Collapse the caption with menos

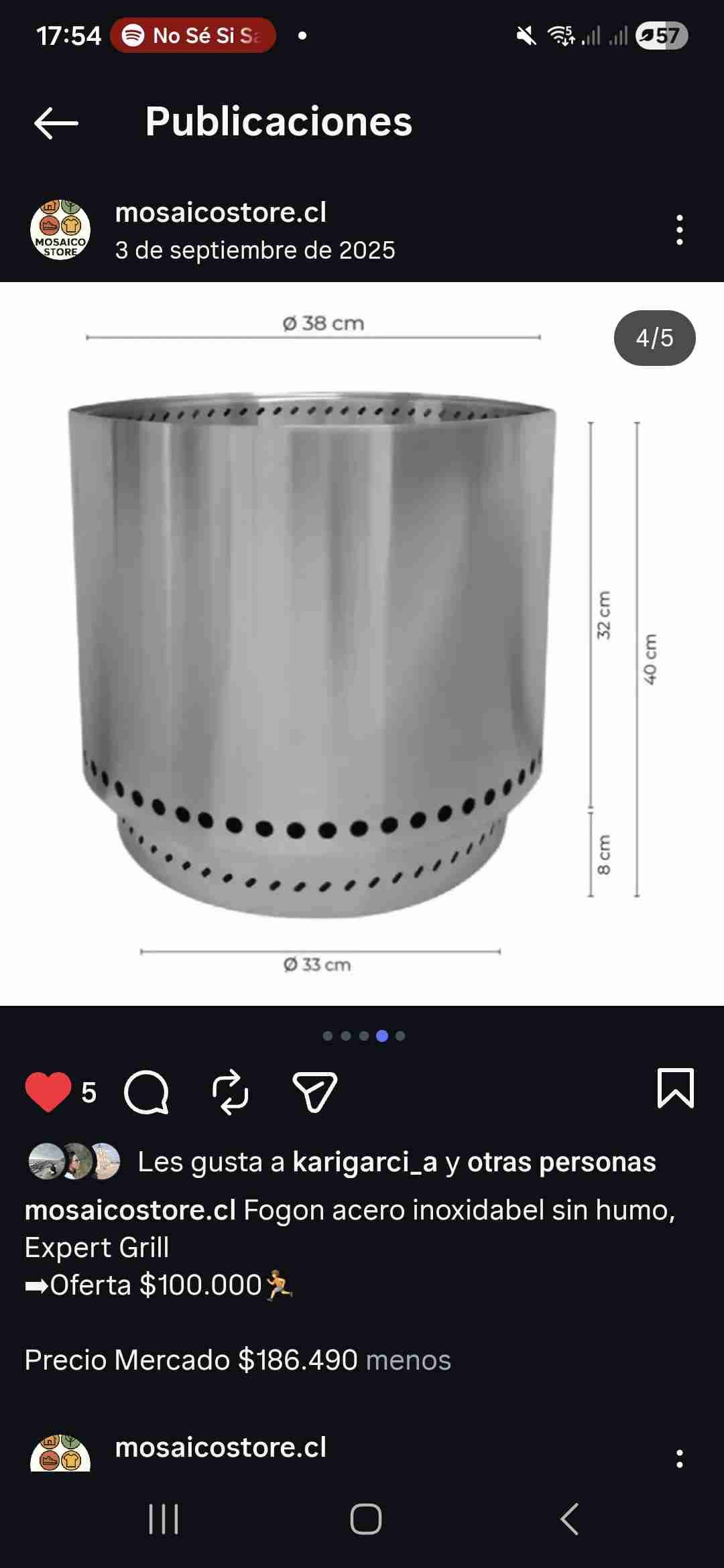(x=408, y=1360)
